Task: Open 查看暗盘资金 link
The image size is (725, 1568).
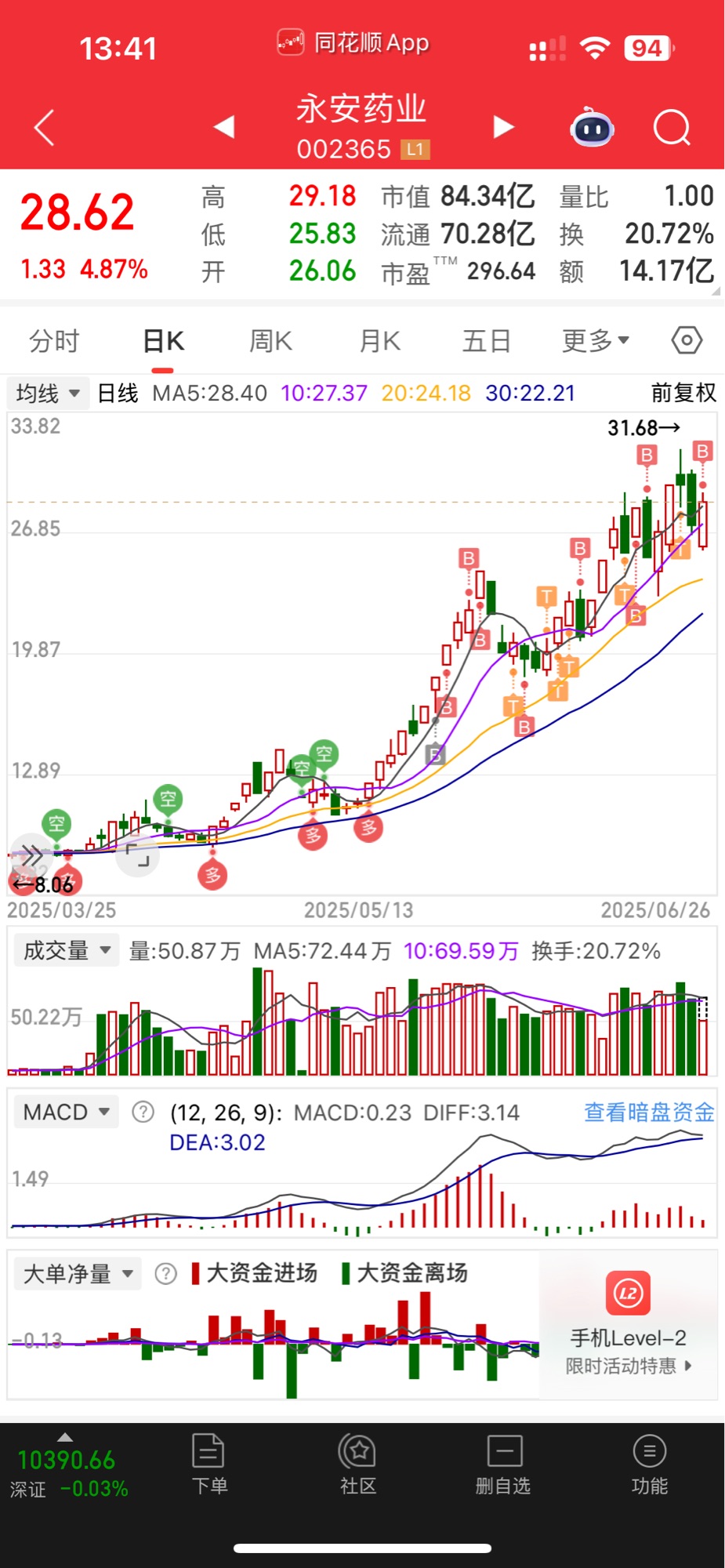Action: [x=649, y=1112]
